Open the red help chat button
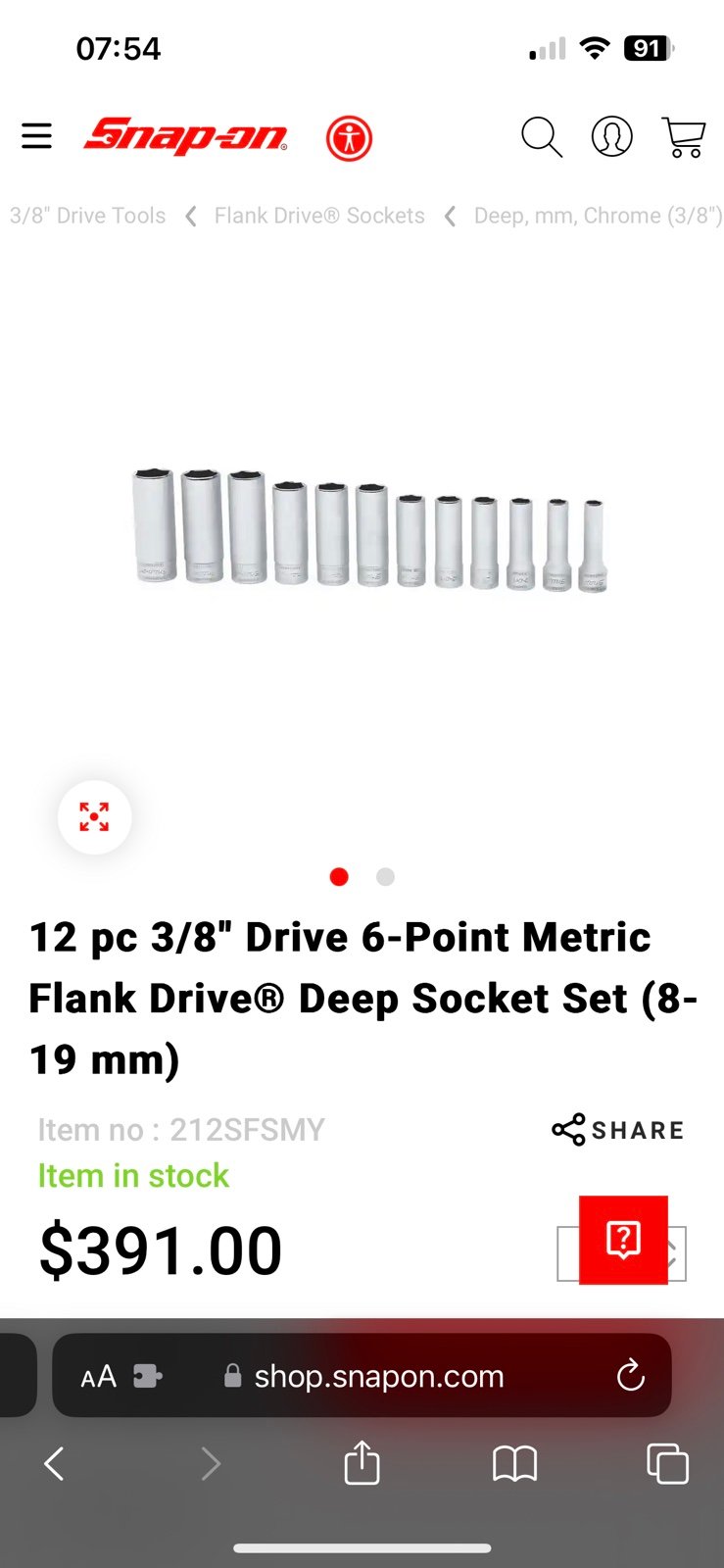 pyautogui.click(x=623, y=1240)
